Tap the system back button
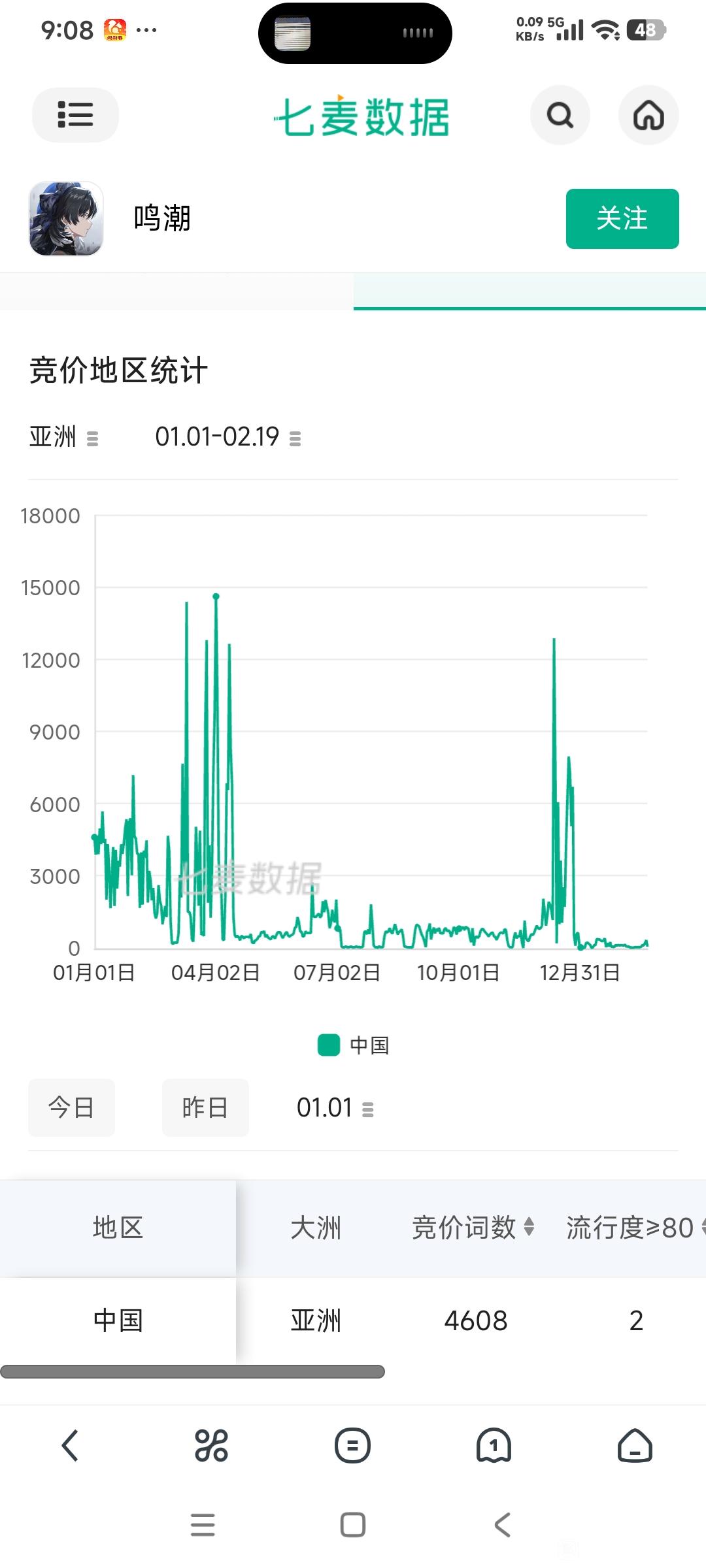Viewport: 706px width, 1568px height. click(x=502, y=1525)
